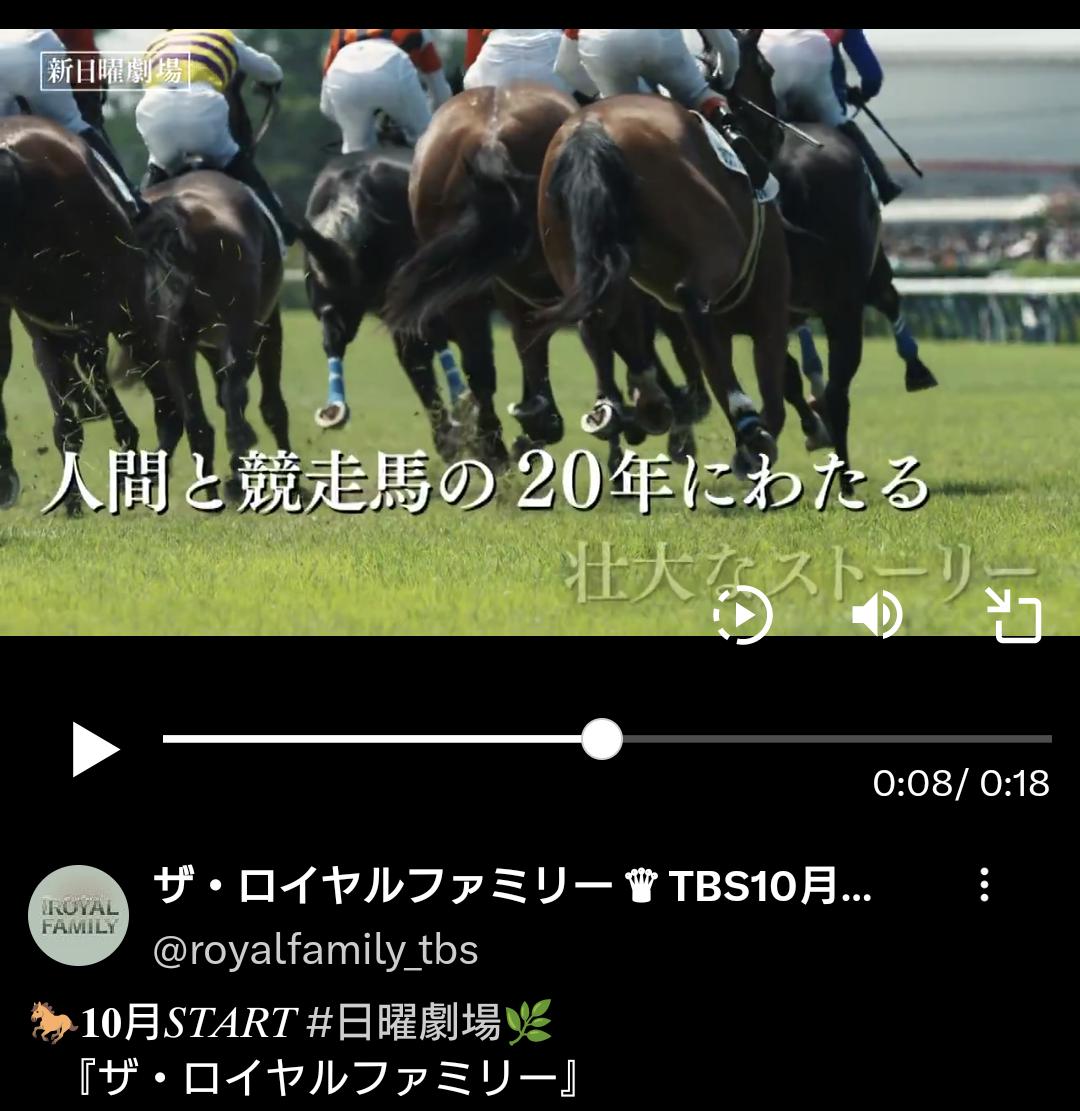
Task: Open the three-dot overflow menu
Action: click(x=984, y=885)
